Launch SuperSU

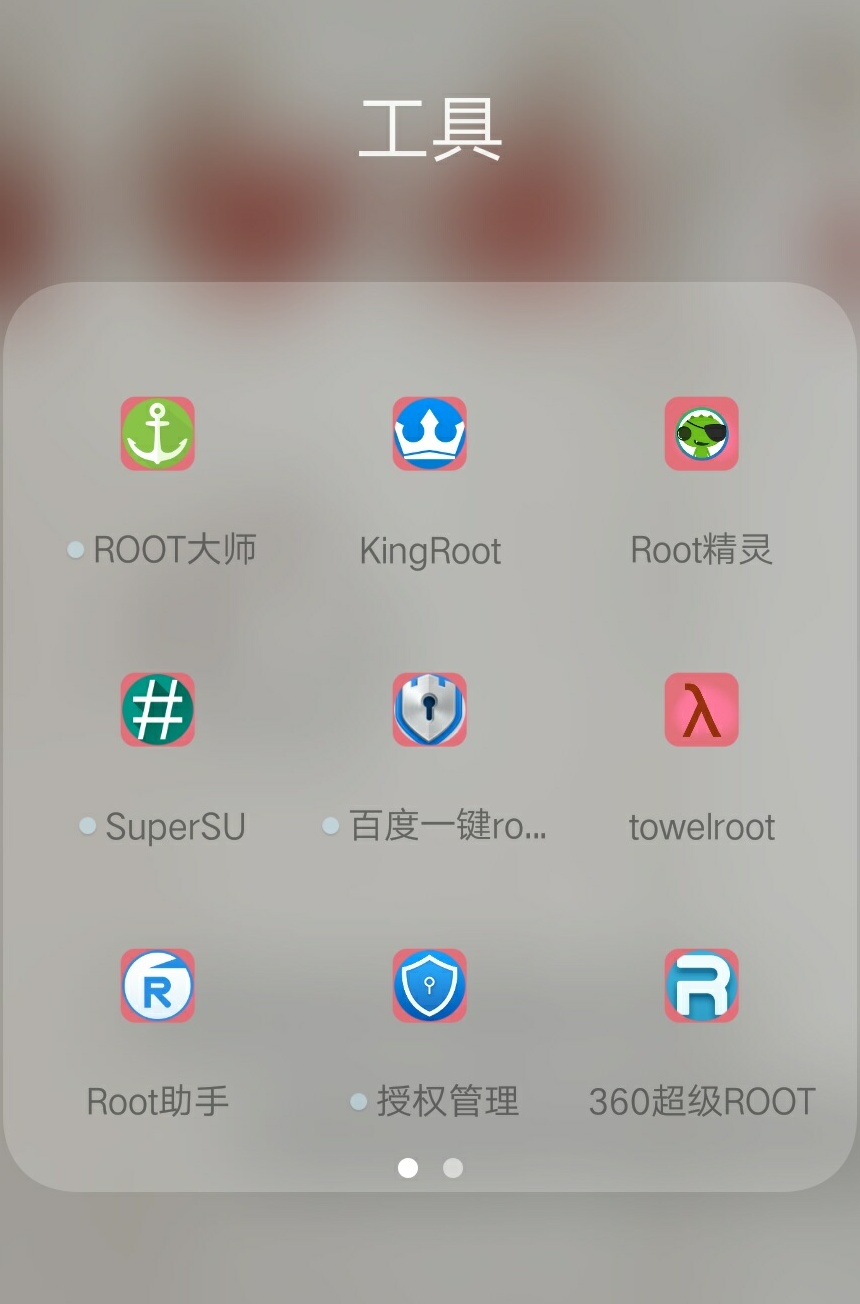pos(157,709)
